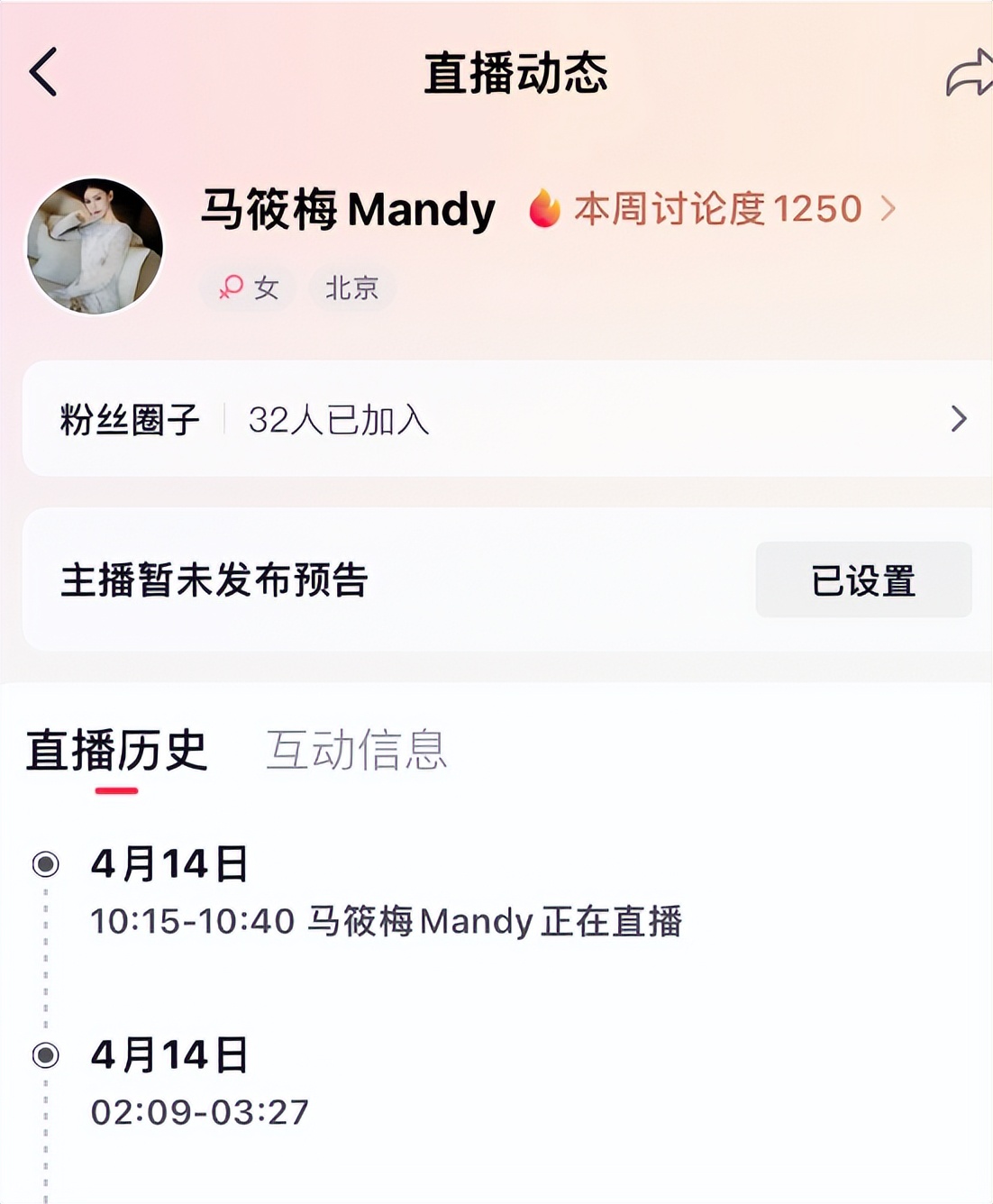Go back using the top-left arrow
The width and height of the screenshot is (993, 1204).
click(x=43, y=72)
